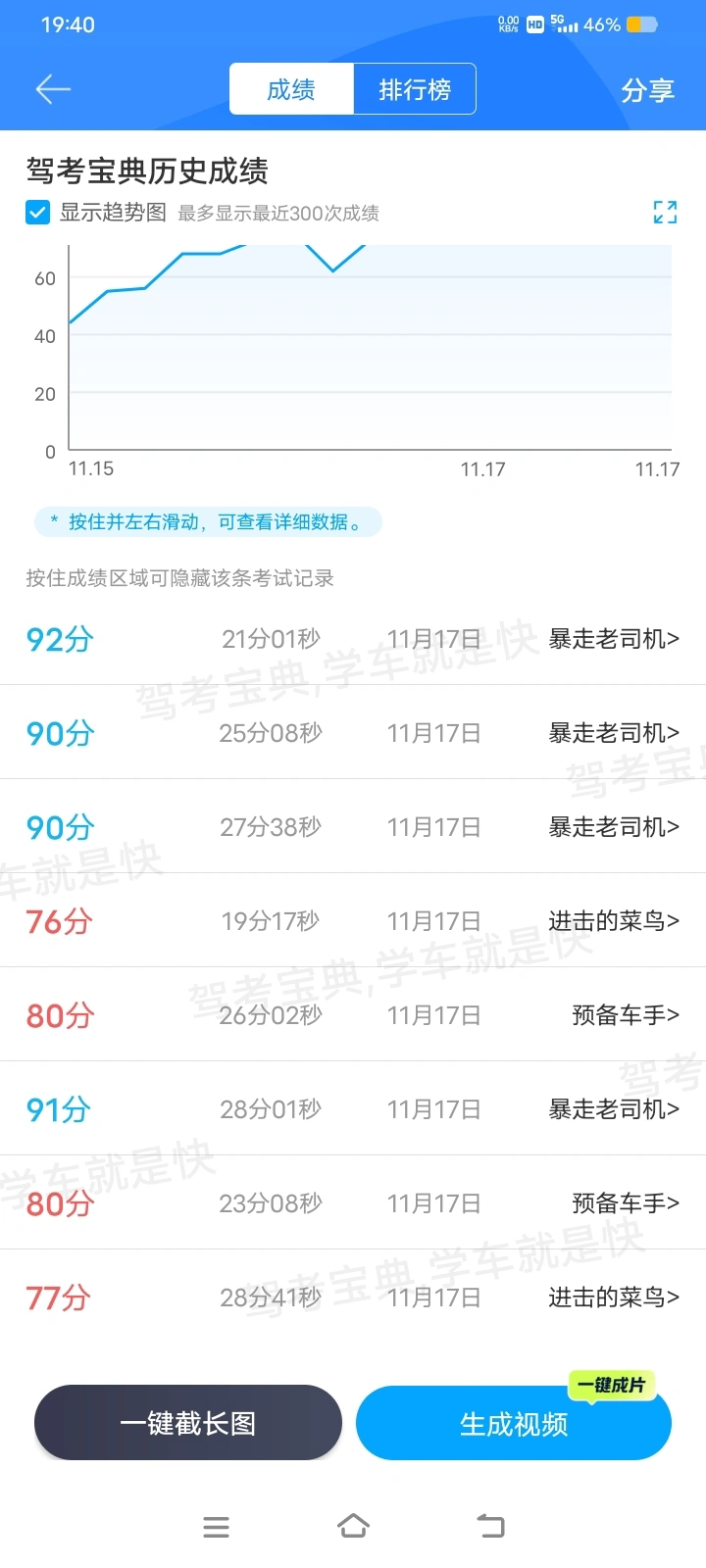
Task: Tap the 一键截长图 button
Action: [188, 1422]
